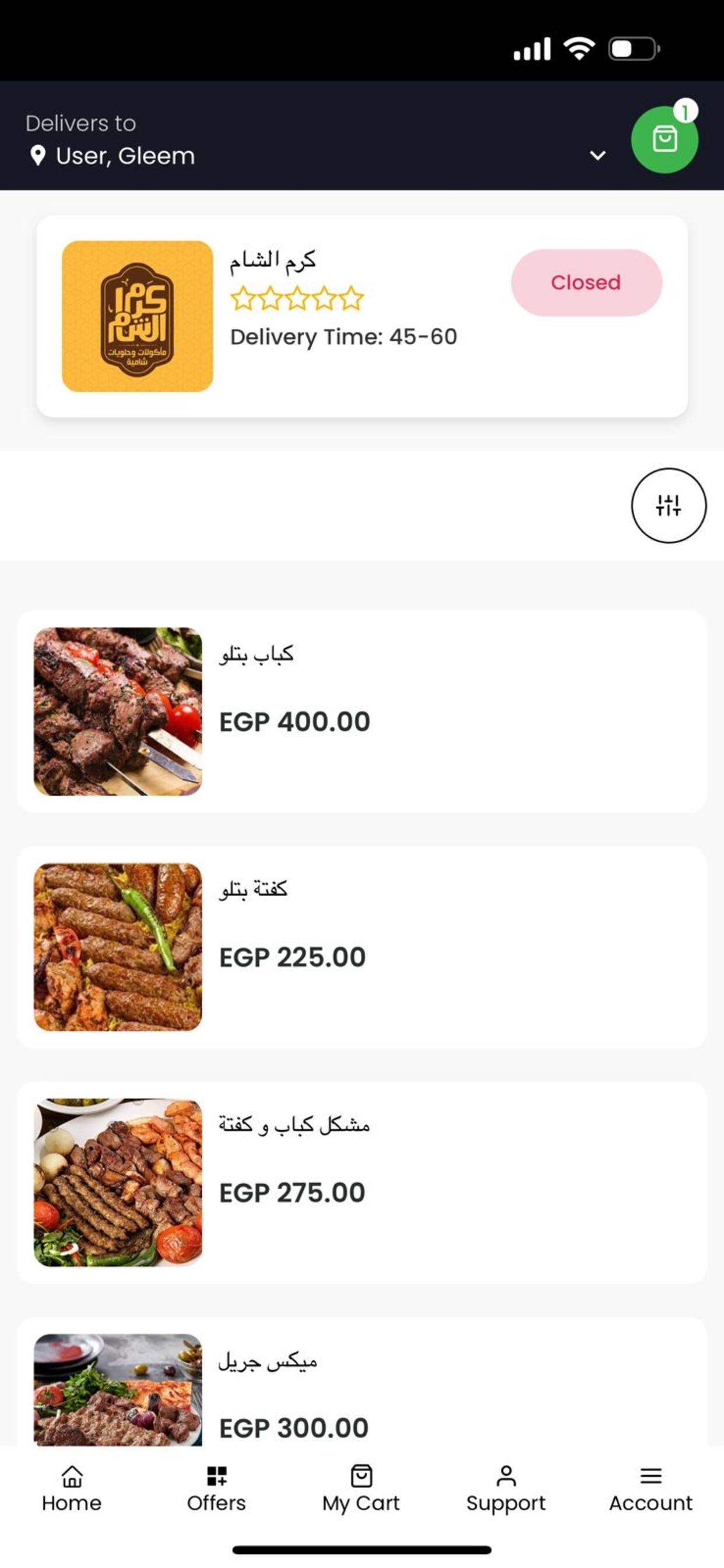Switch to the Offers tab
This screenshot has height=1568, width=724.
coord(217,1489)
